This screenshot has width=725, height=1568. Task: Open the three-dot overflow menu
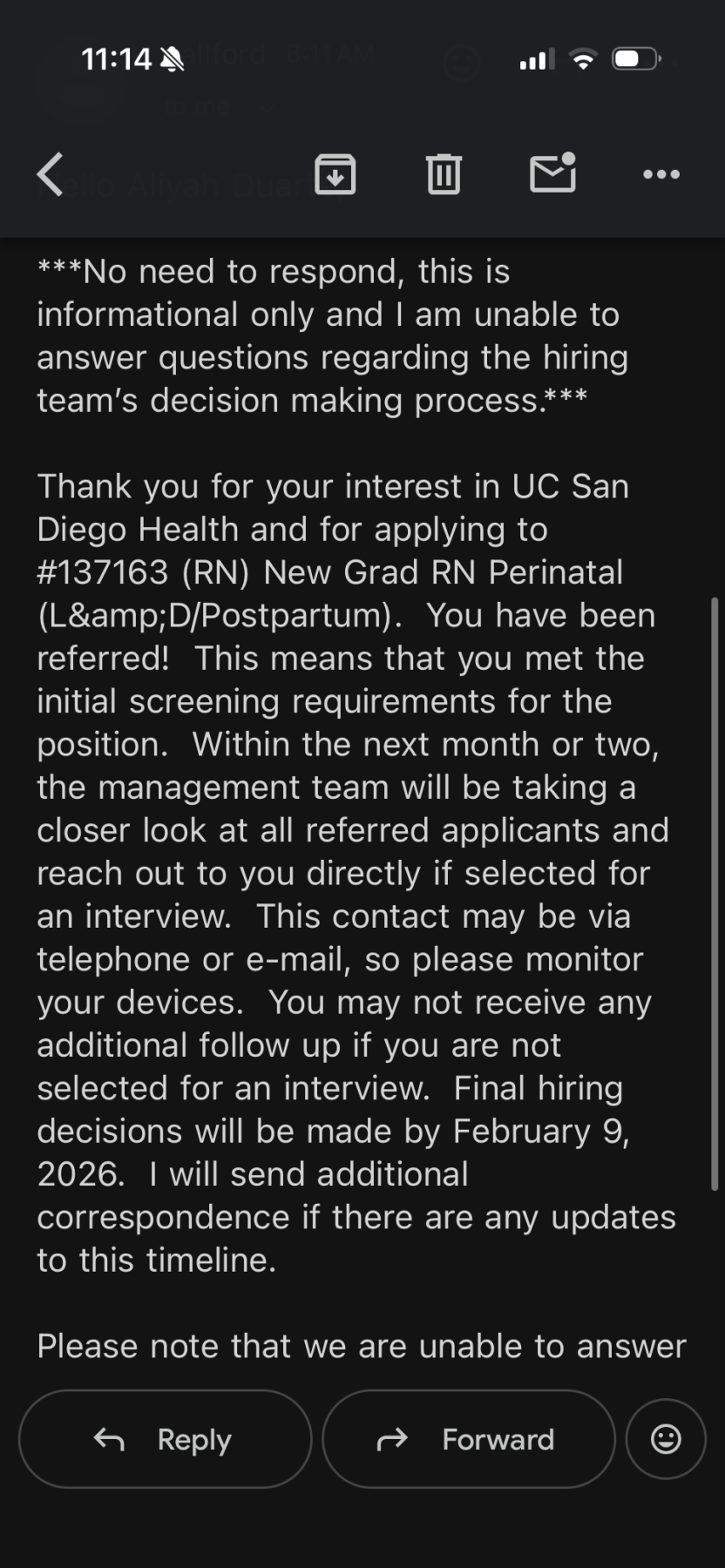(x=661, y=174)
